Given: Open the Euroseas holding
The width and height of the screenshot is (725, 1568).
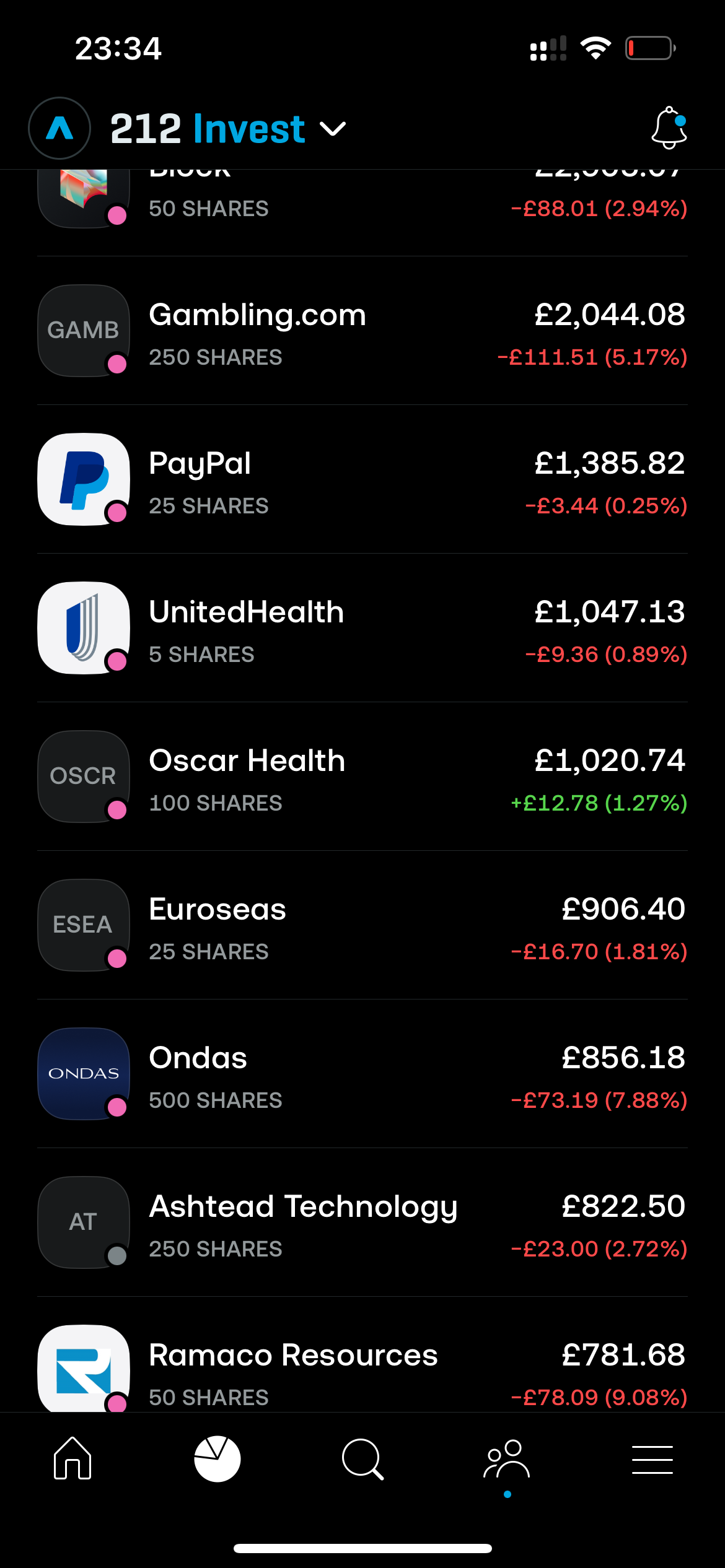Looking at the screenshot, I should pyautogui.click(x=362, y=925).
